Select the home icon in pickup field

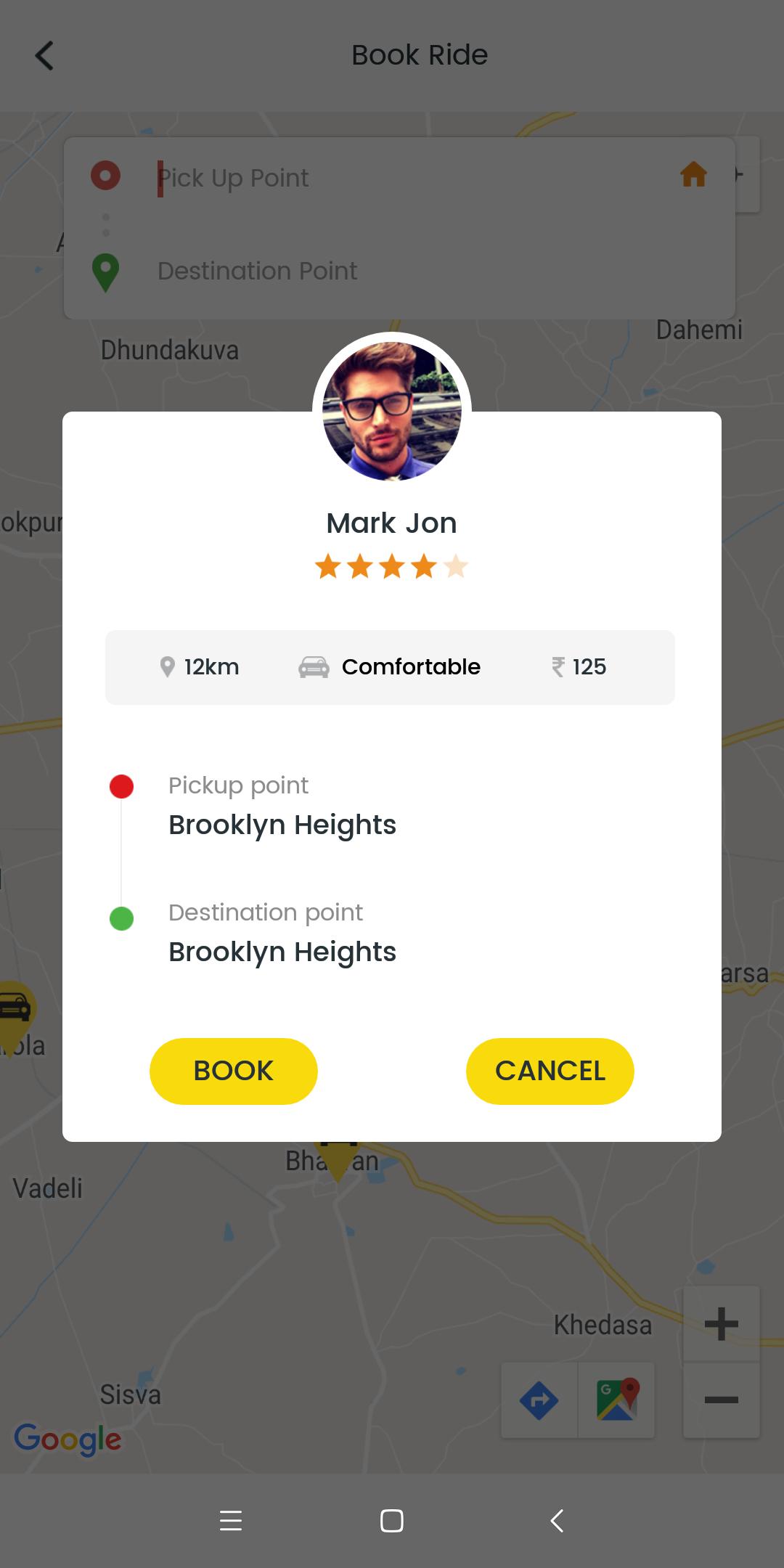click(x=694, y=175)
